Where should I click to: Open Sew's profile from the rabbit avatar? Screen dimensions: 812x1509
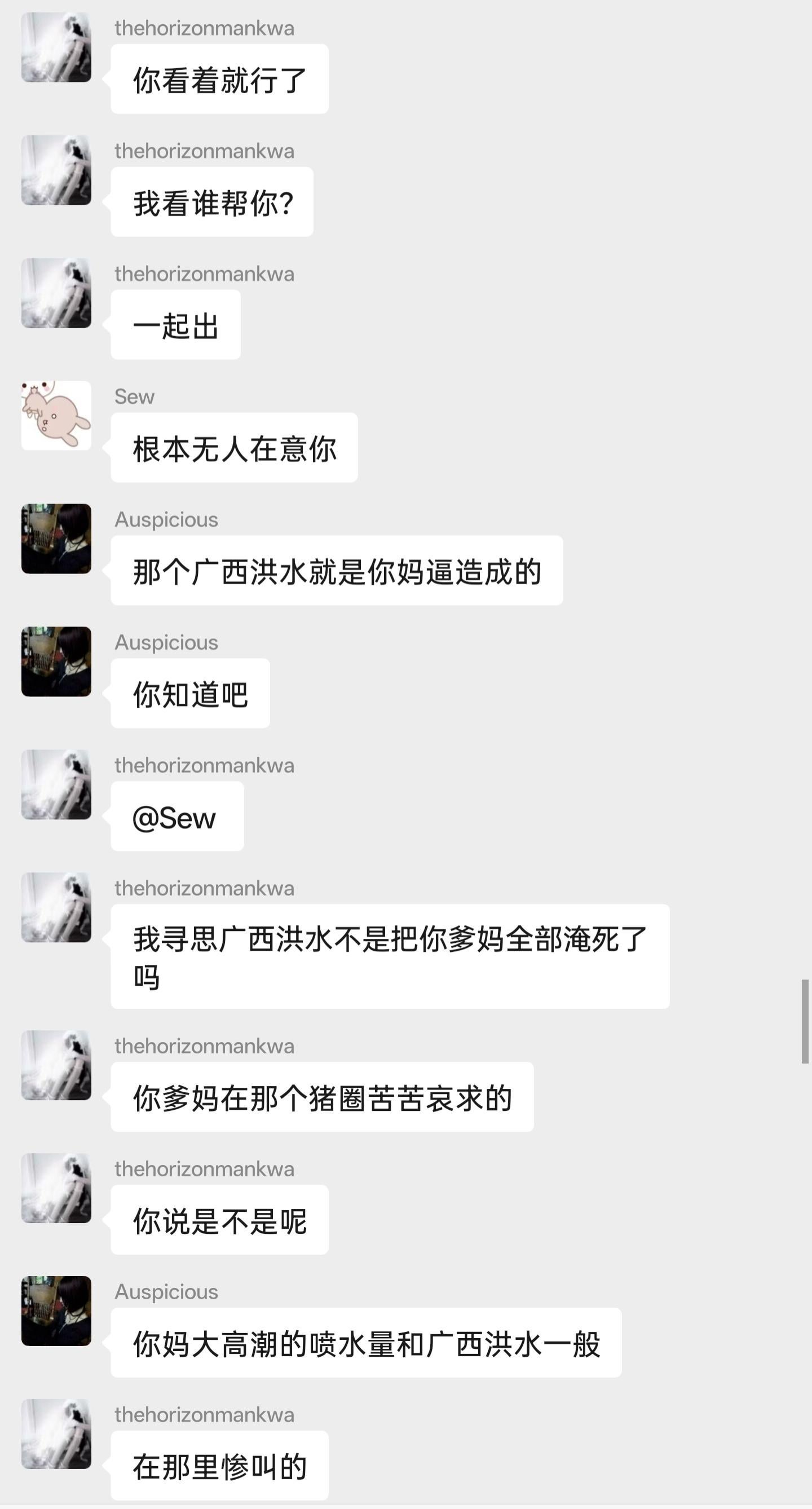56,416
